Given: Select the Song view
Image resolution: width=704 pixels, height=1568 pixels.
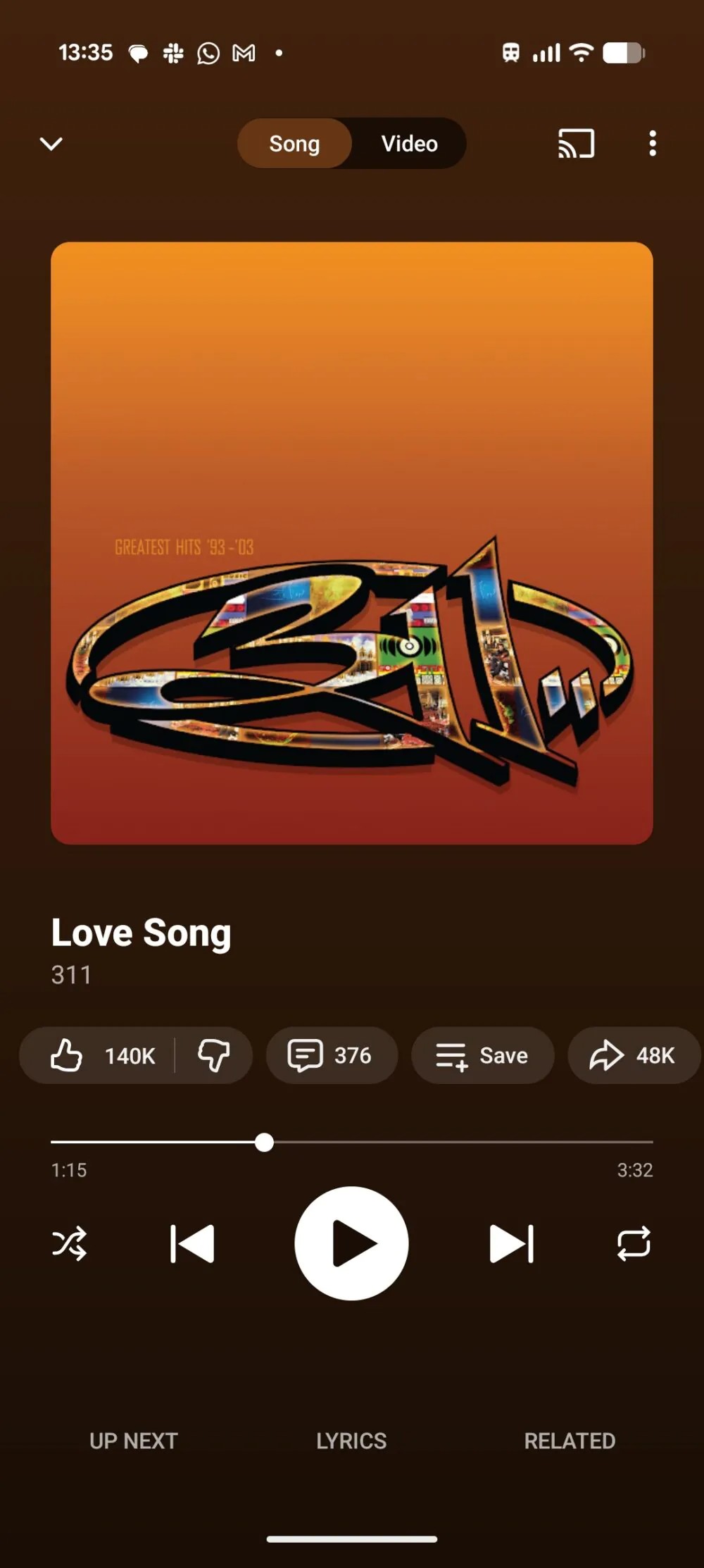Looking at the screenshot, I should coord(294,144).
